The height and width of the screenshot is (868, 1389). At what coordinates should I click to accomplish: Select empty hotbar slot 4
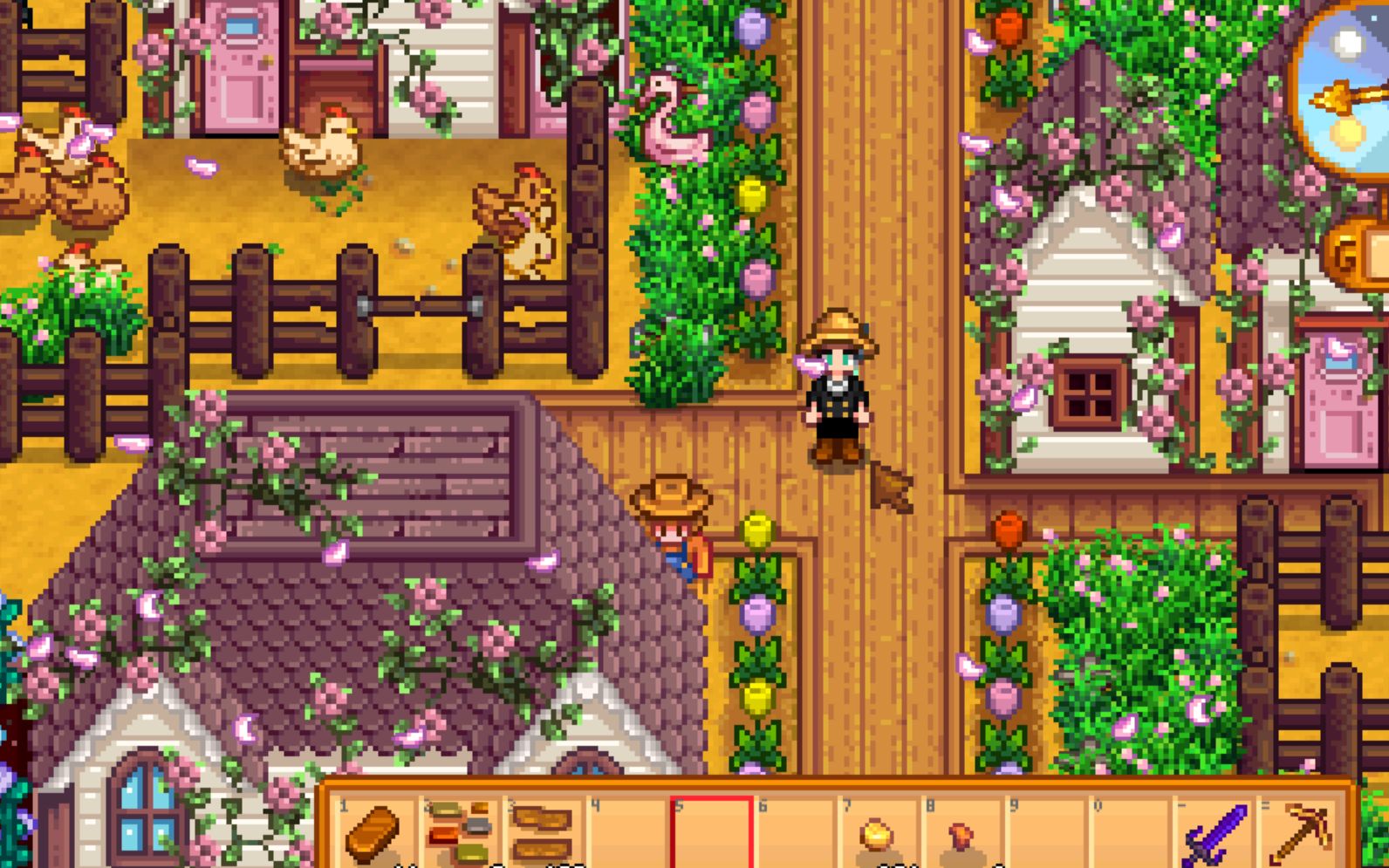626,834
